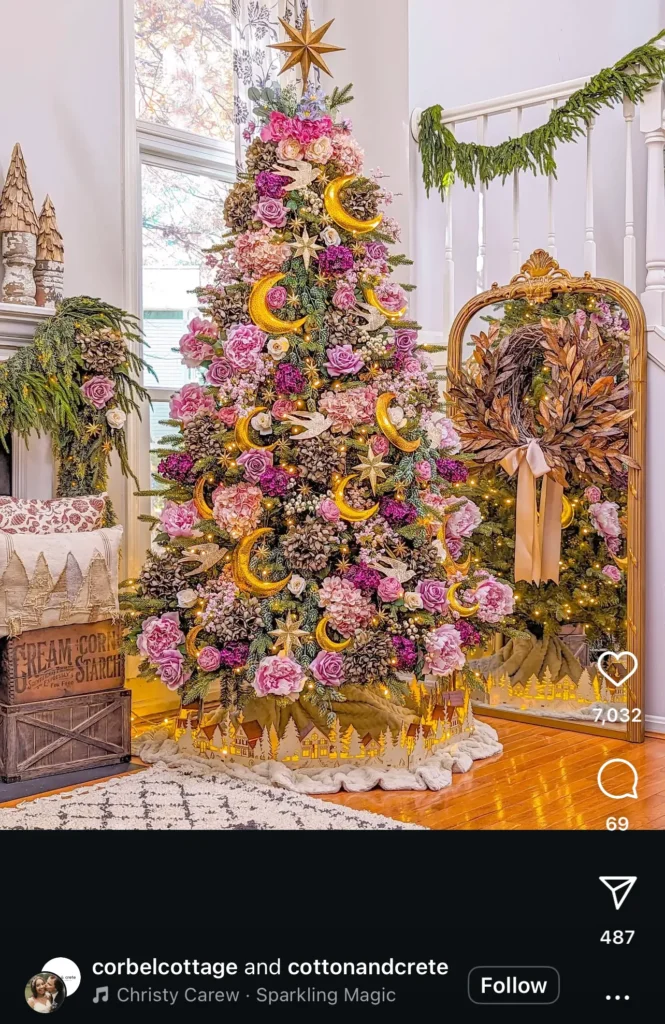Open the corbelcottage profile name

click(x=164, y=967)
